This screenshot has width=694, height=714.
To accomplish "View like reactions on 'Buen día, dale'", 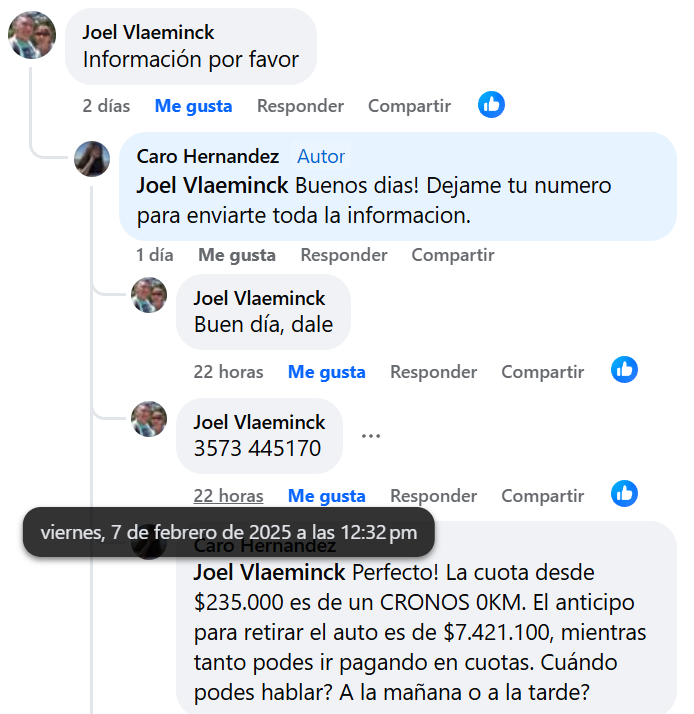I will (624, 370).
